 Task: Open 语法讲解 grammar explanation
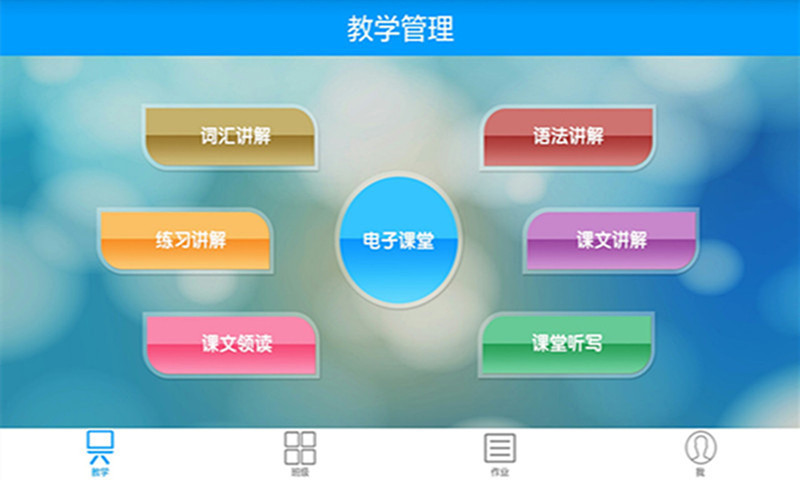click(x=568, y=137)
